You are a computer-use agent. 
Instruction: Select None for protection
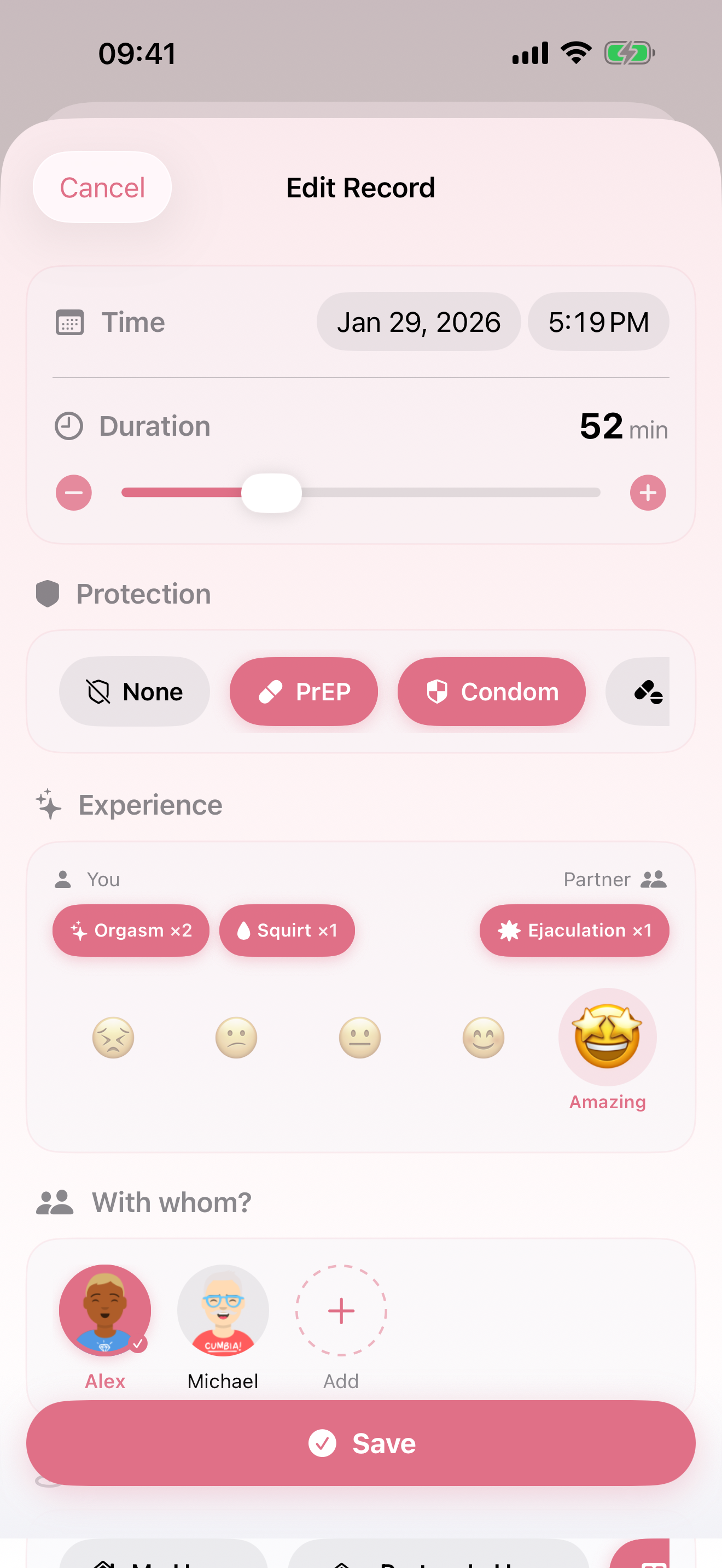tap(135, 692)
